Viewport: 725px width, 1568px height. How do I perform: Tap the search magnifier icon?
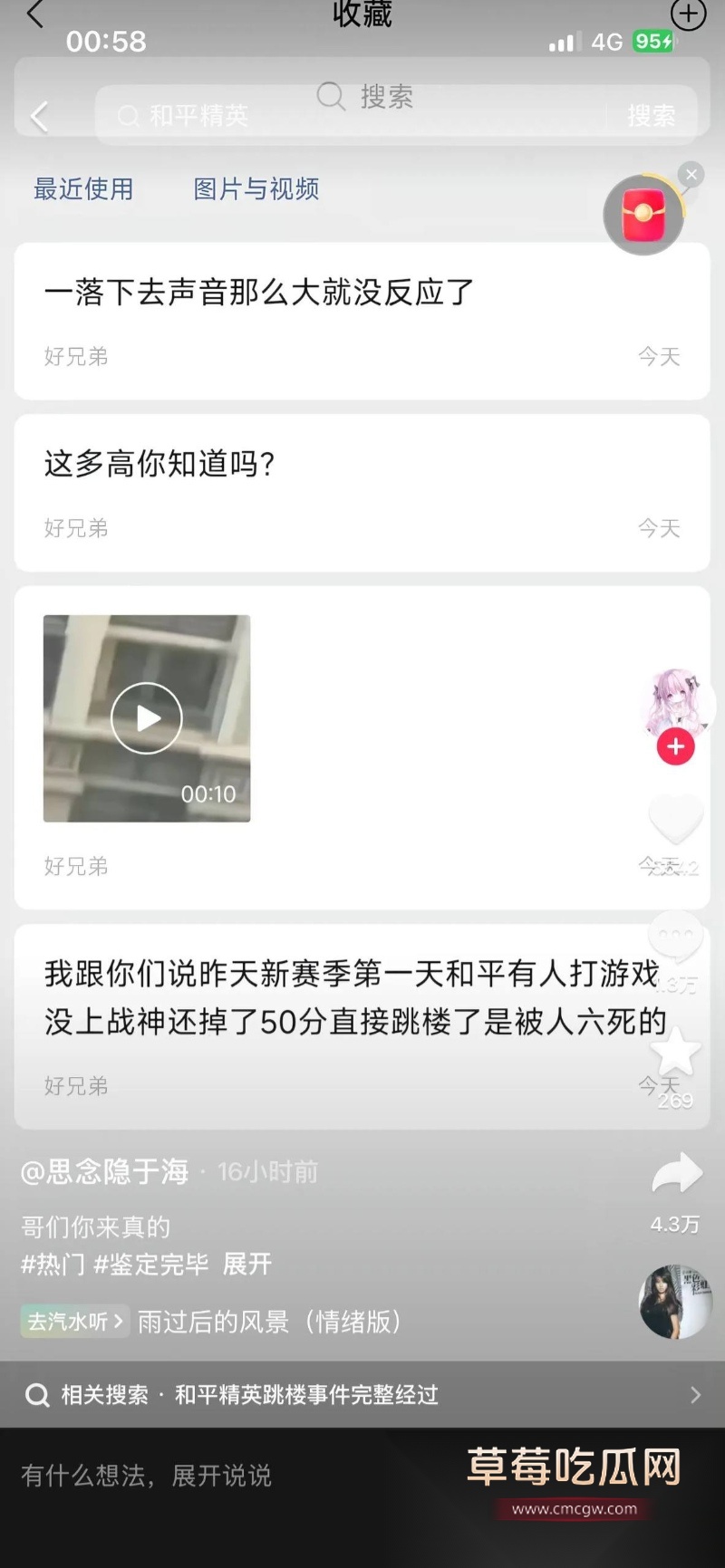[x=329, y=98]
